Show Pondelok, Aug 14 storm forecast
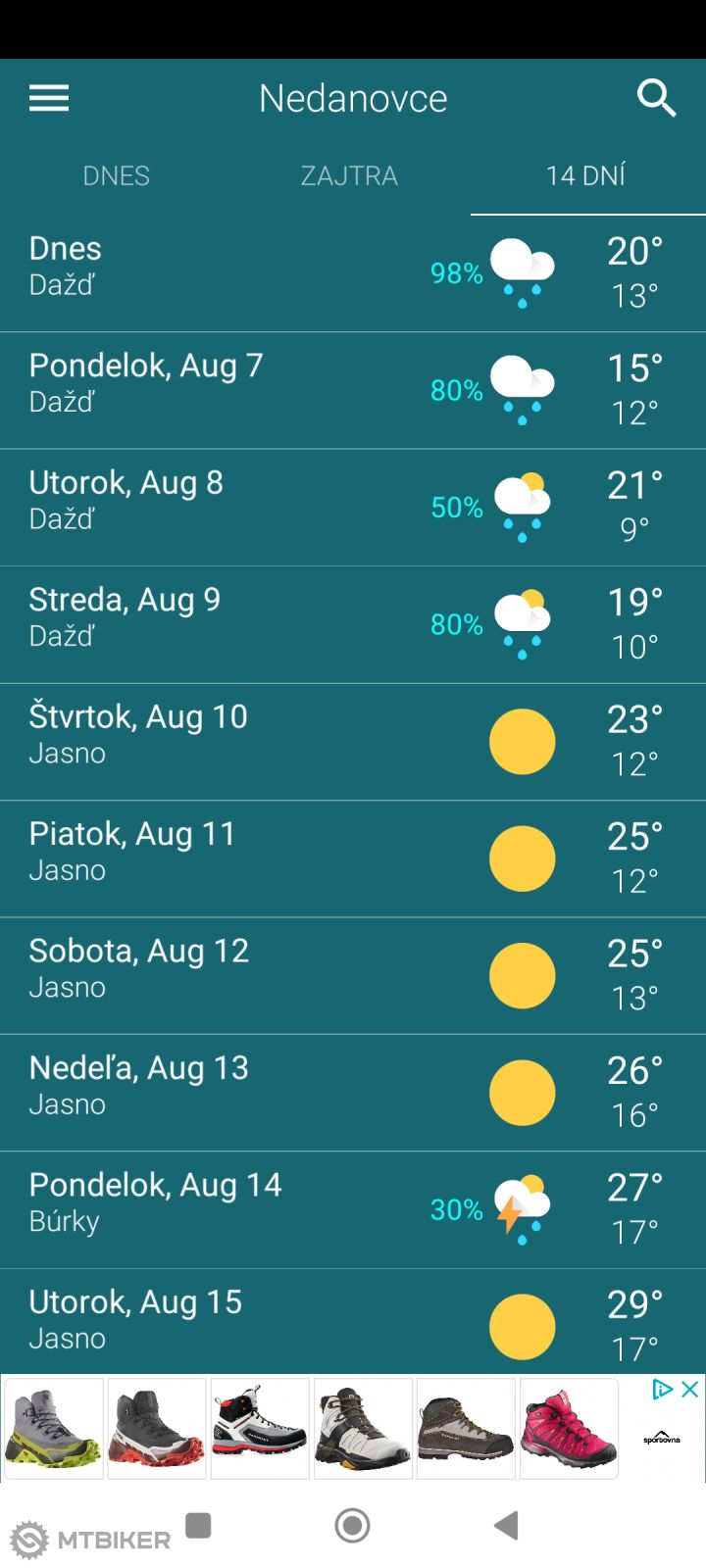Viewport: 706px width, 1568px height. click(x=353, y=1209)
